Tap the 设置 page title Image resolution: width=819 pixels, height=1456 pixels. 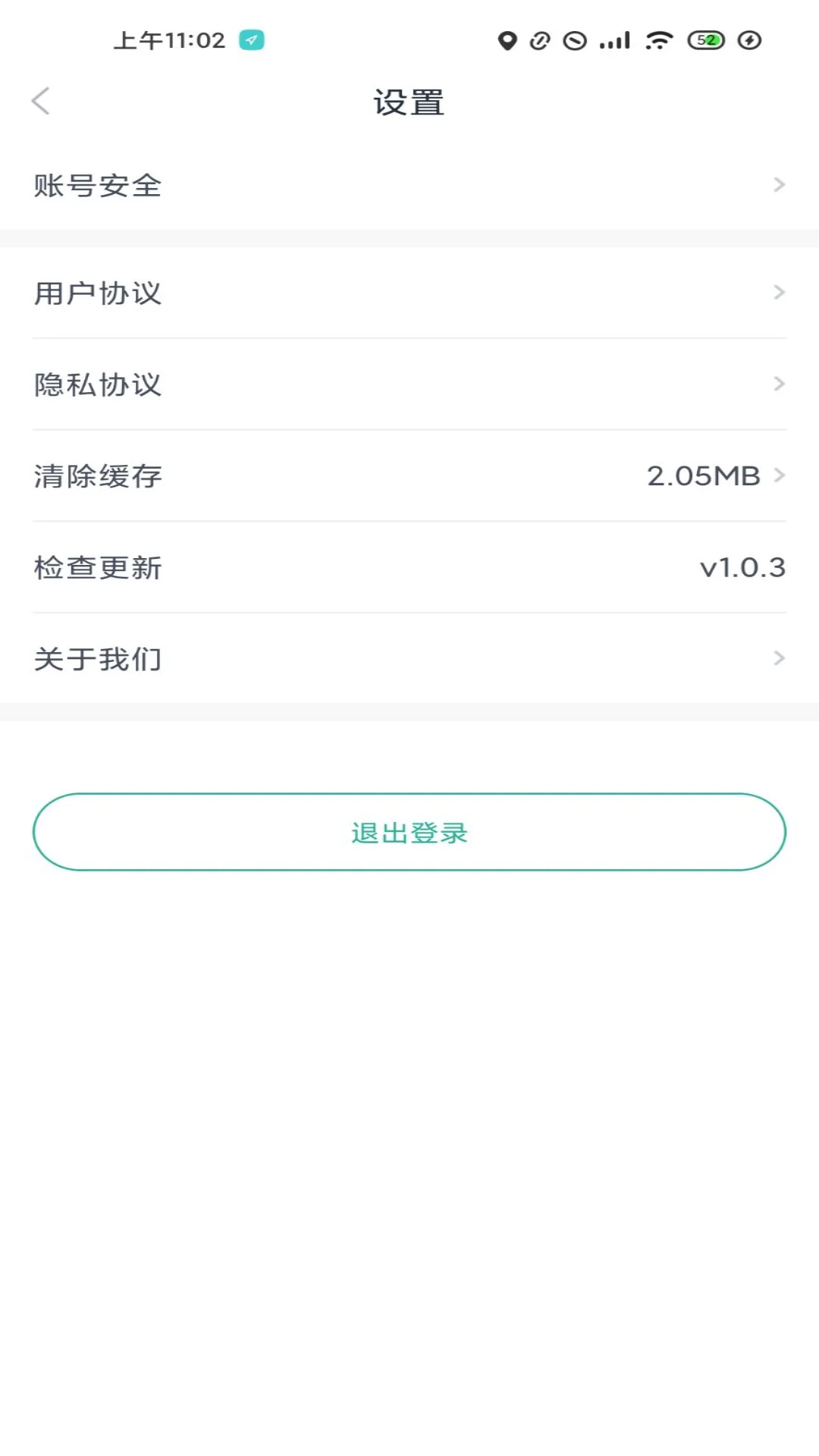coord(409,103)
